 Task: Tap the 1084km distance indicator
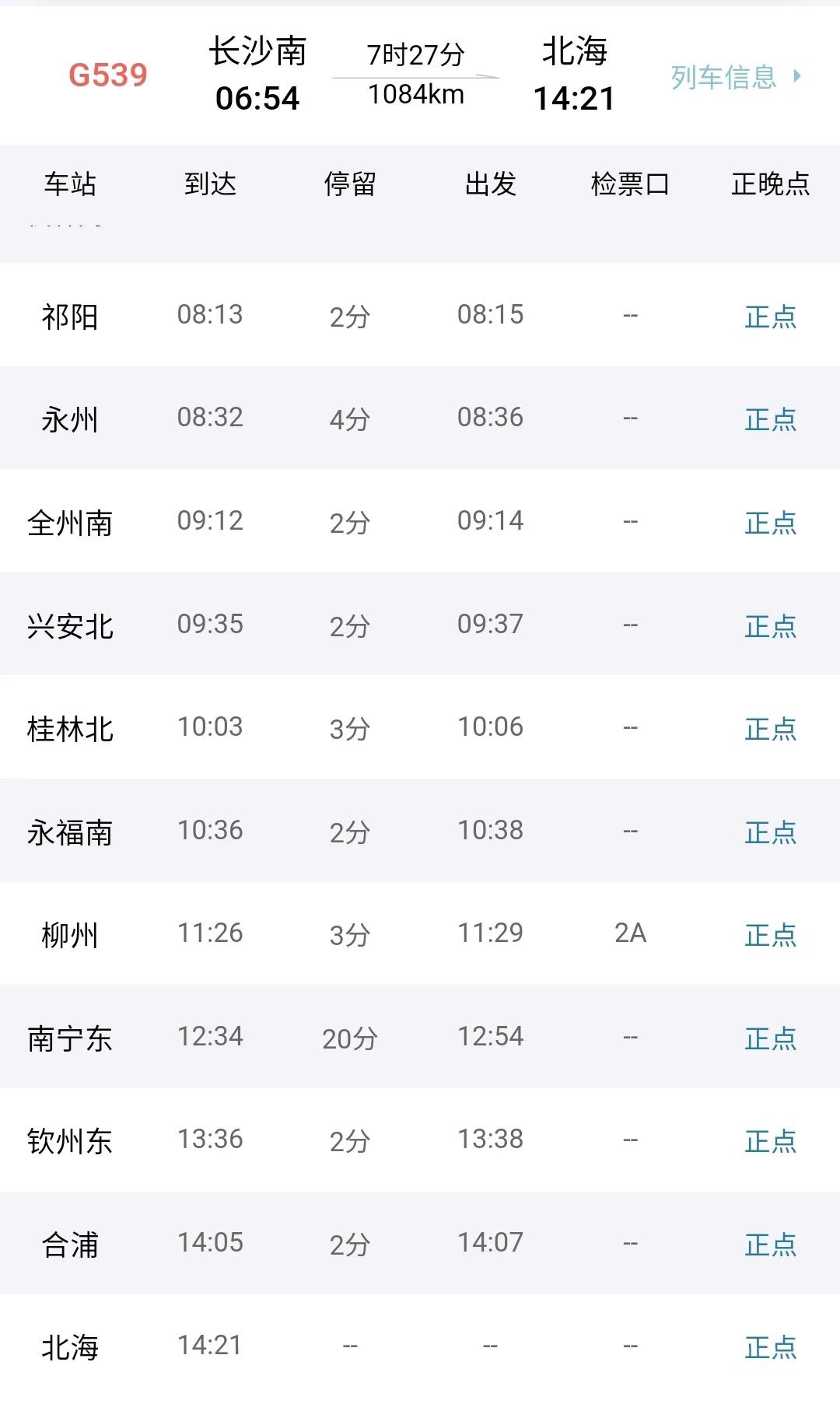click(416, 96)
